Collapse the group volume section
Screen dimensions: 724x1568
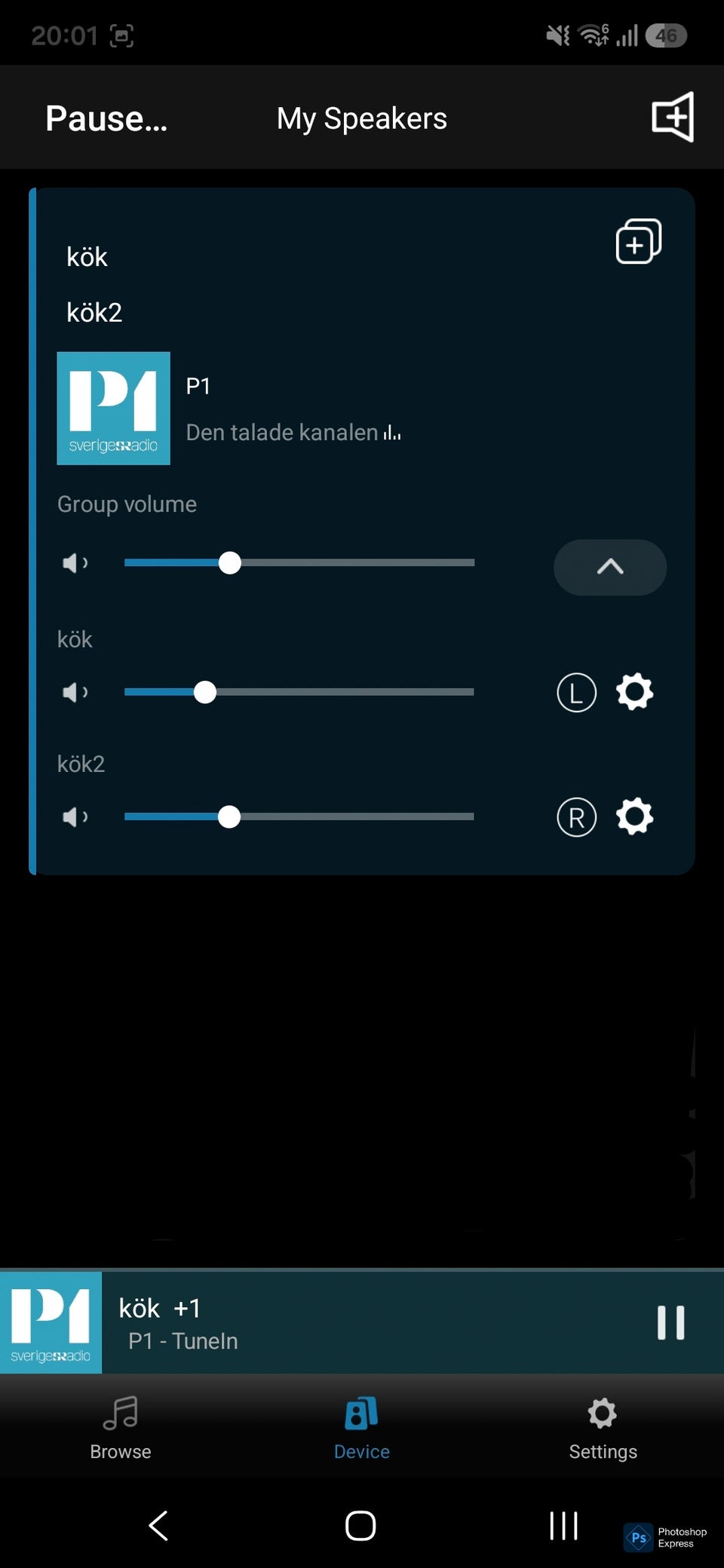(610, 567)
